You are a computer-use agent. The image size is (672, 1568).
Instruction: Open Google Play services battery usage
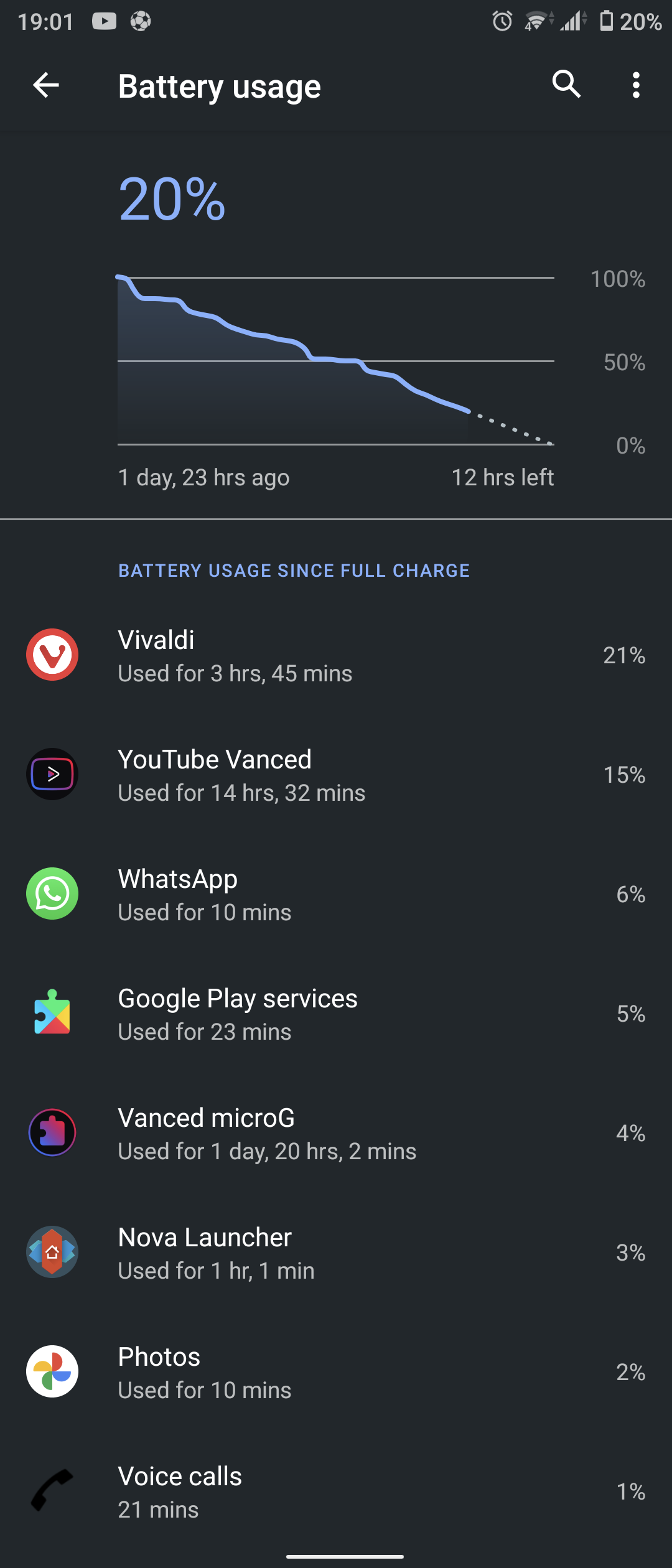click(336, 1014)
